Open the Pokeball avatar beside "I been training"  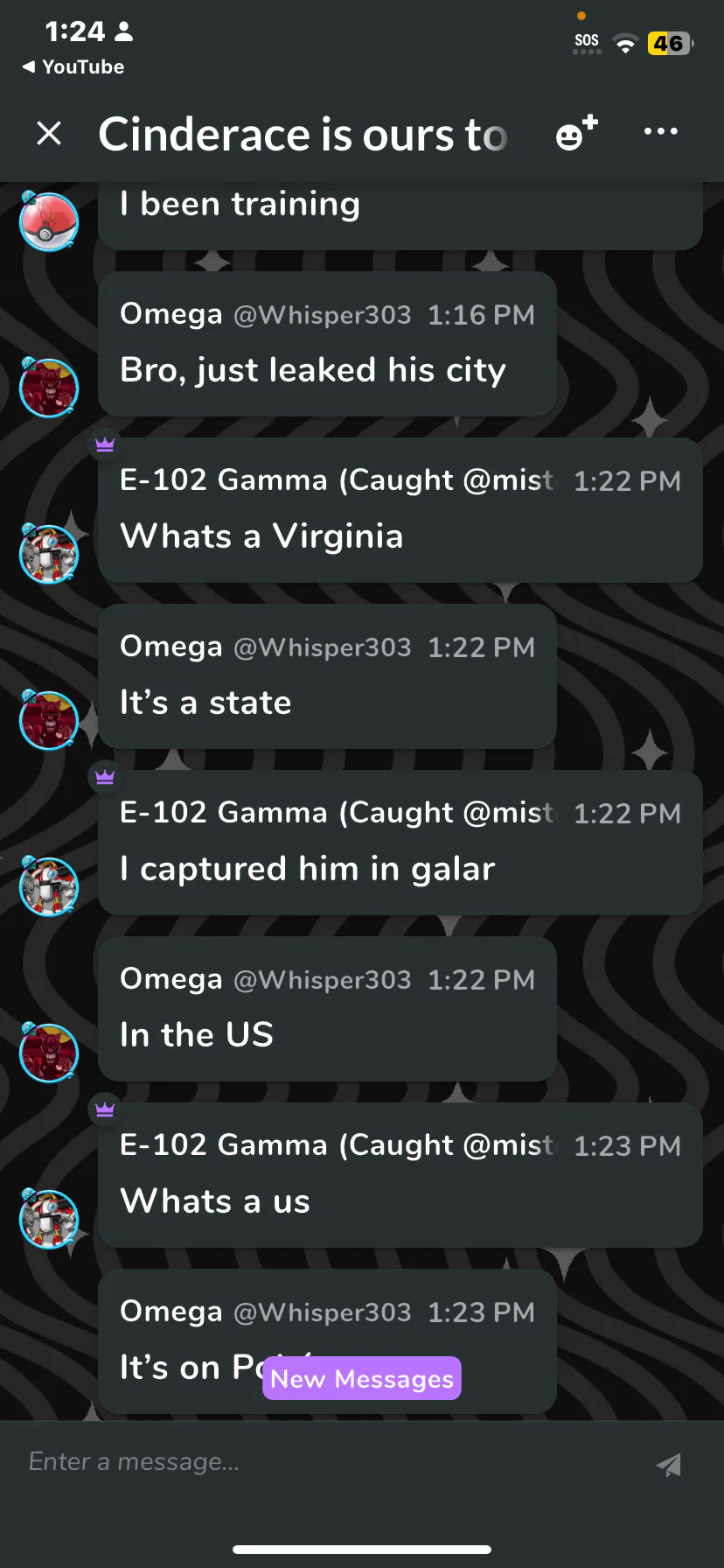click(49, 221)
